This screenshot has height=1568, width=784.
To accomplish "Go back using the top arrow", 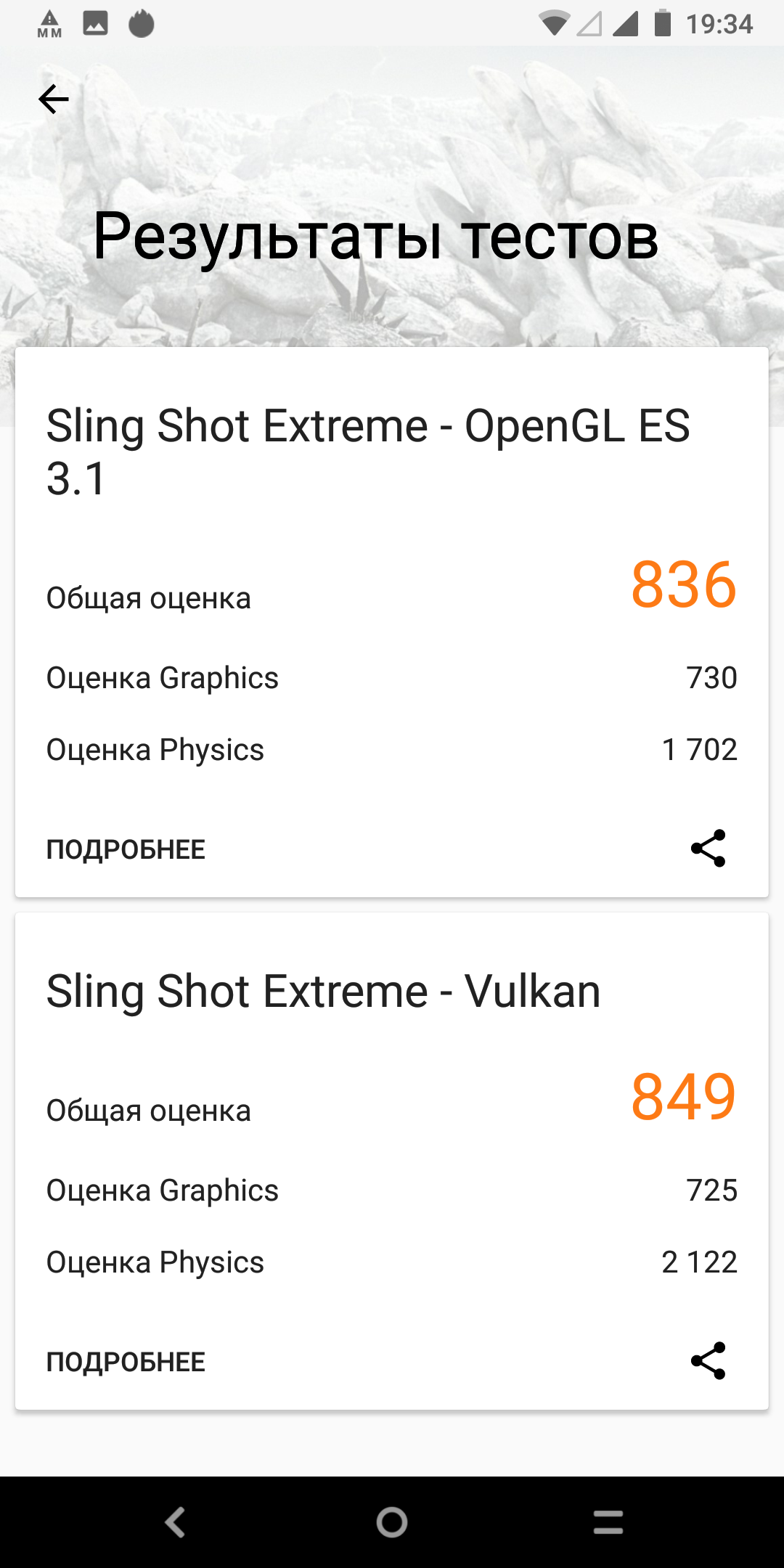I will 54,99.
